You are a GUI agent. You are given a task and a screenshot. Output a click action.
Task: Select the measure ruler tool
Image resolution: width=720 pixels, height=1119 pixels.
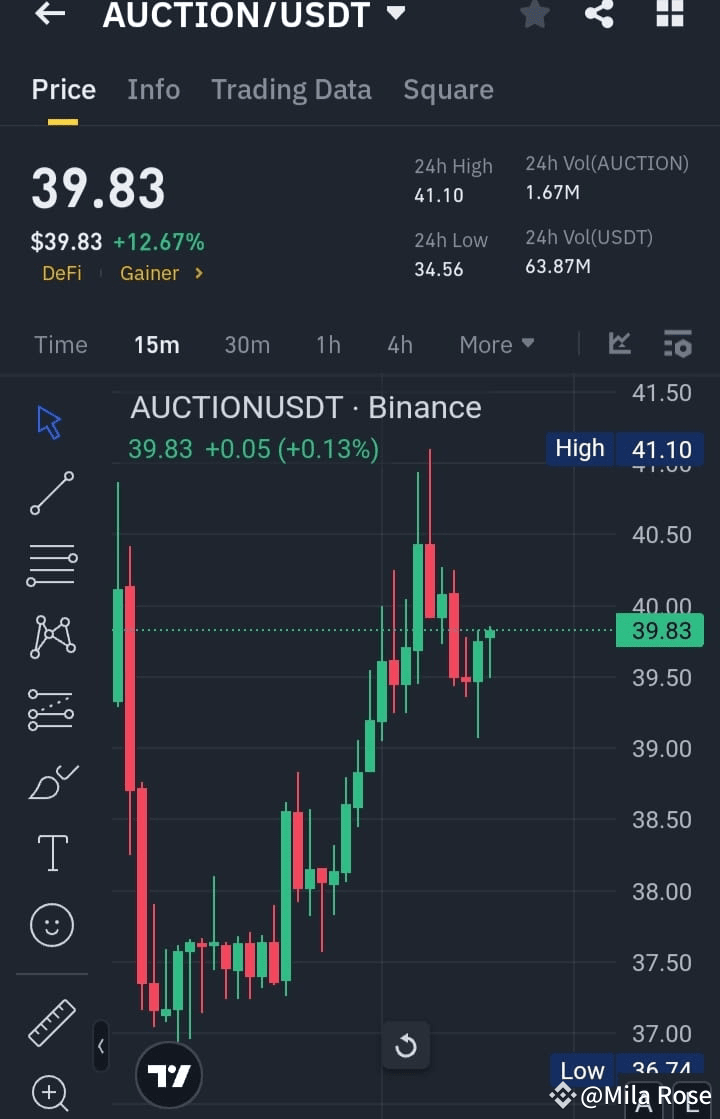[x=50, y=1022]
